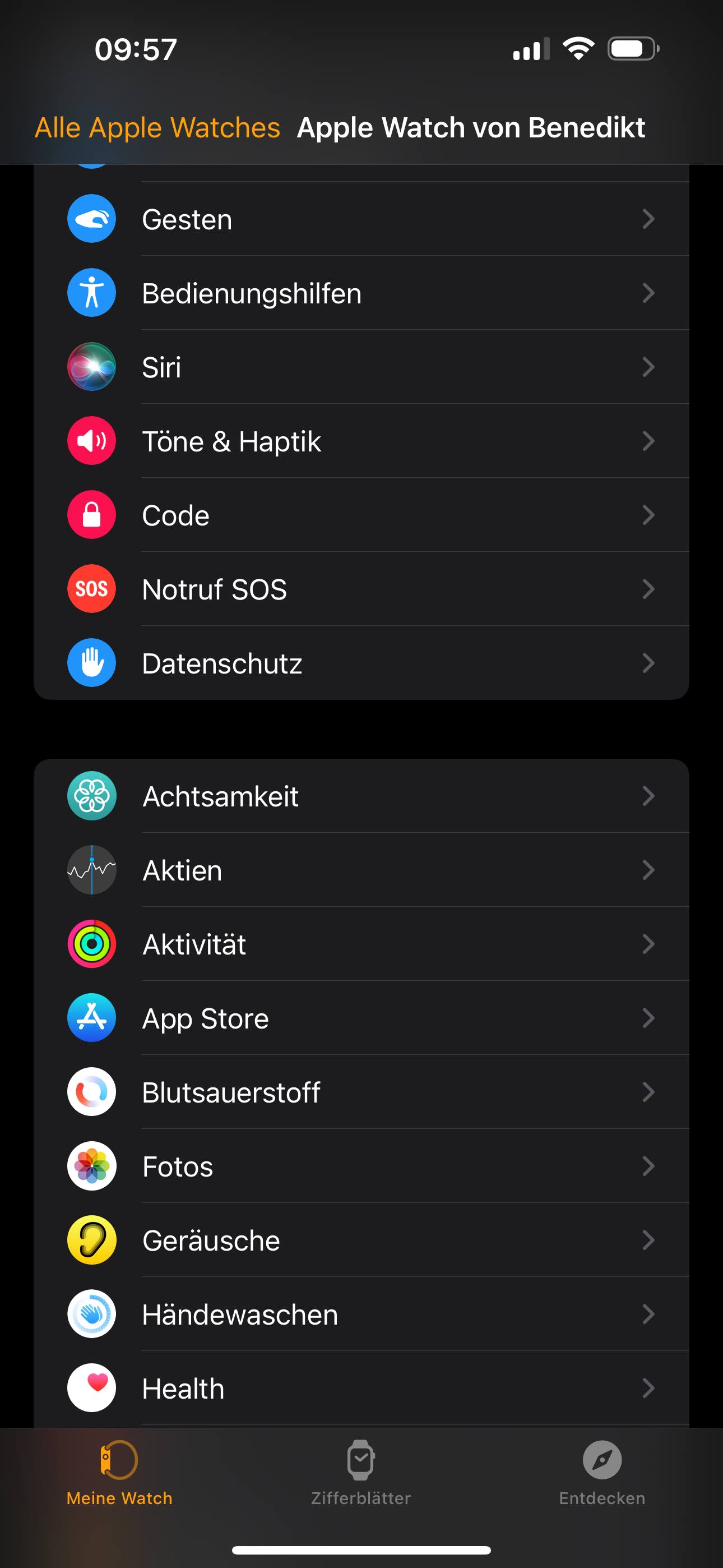
Task: Open Fotos app settings
Action: pyautogui.click(x=360, y=1166)
